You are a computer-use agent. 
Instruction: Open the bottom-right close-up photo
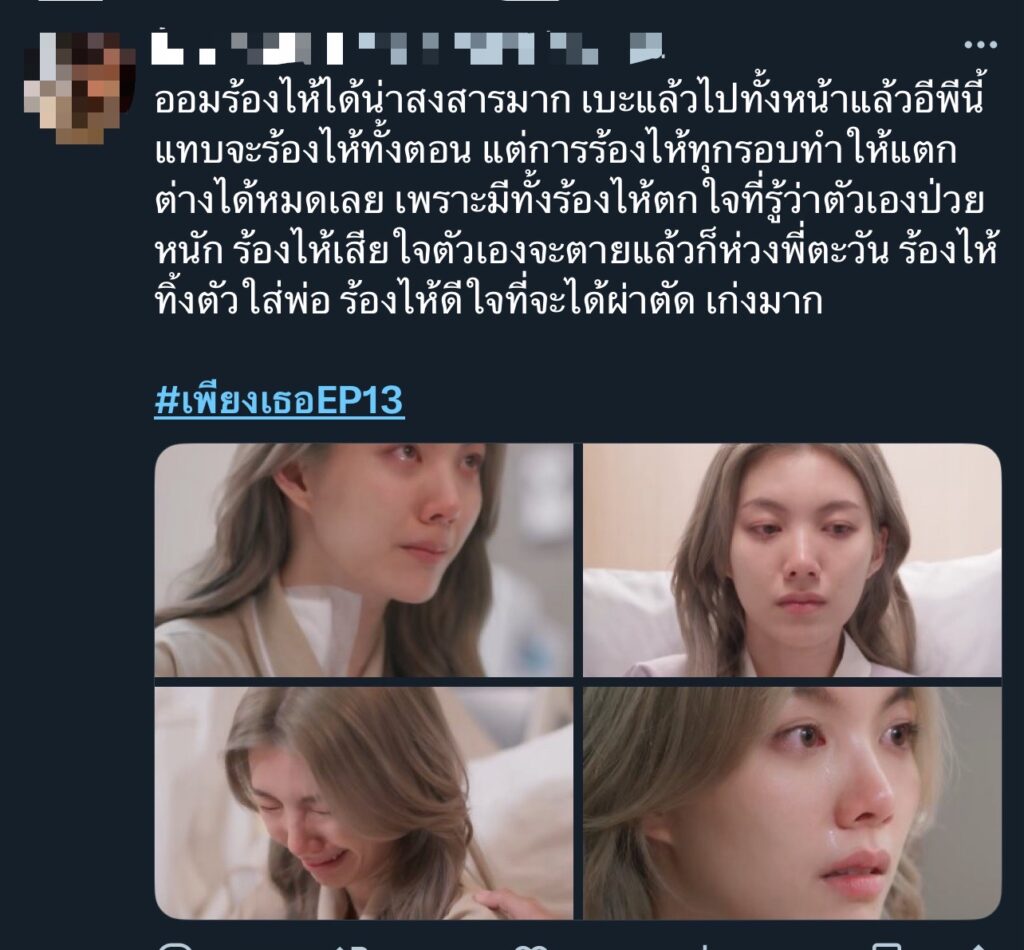point(792,802)
